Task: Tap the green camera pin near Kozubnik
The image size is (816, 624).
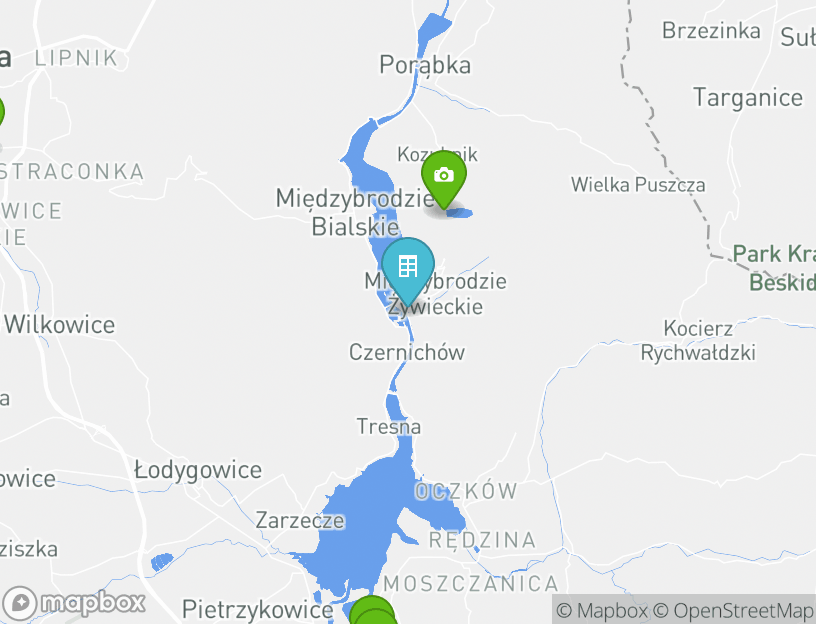Action: 444,176
